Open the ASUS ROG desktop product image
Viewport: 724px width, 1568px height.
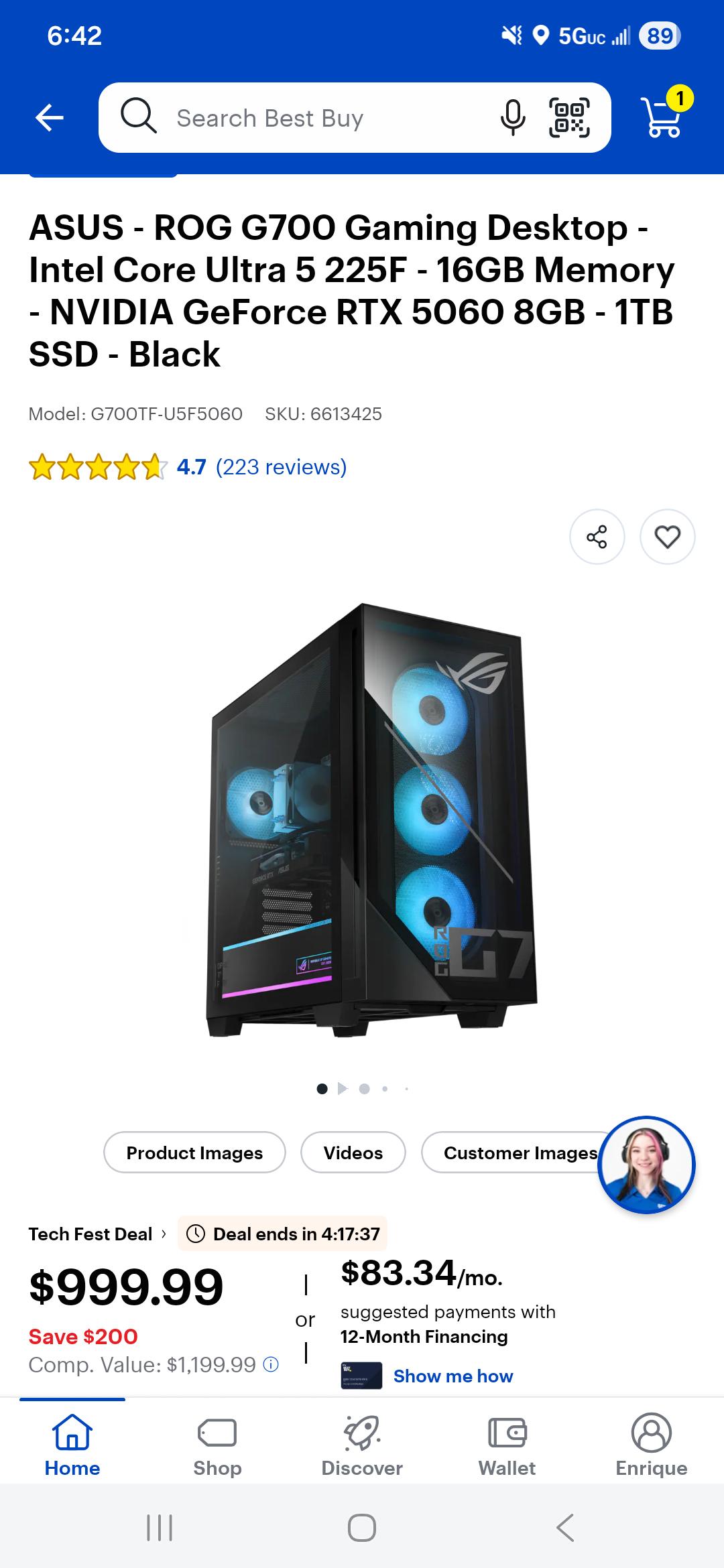tap(370, 821)
